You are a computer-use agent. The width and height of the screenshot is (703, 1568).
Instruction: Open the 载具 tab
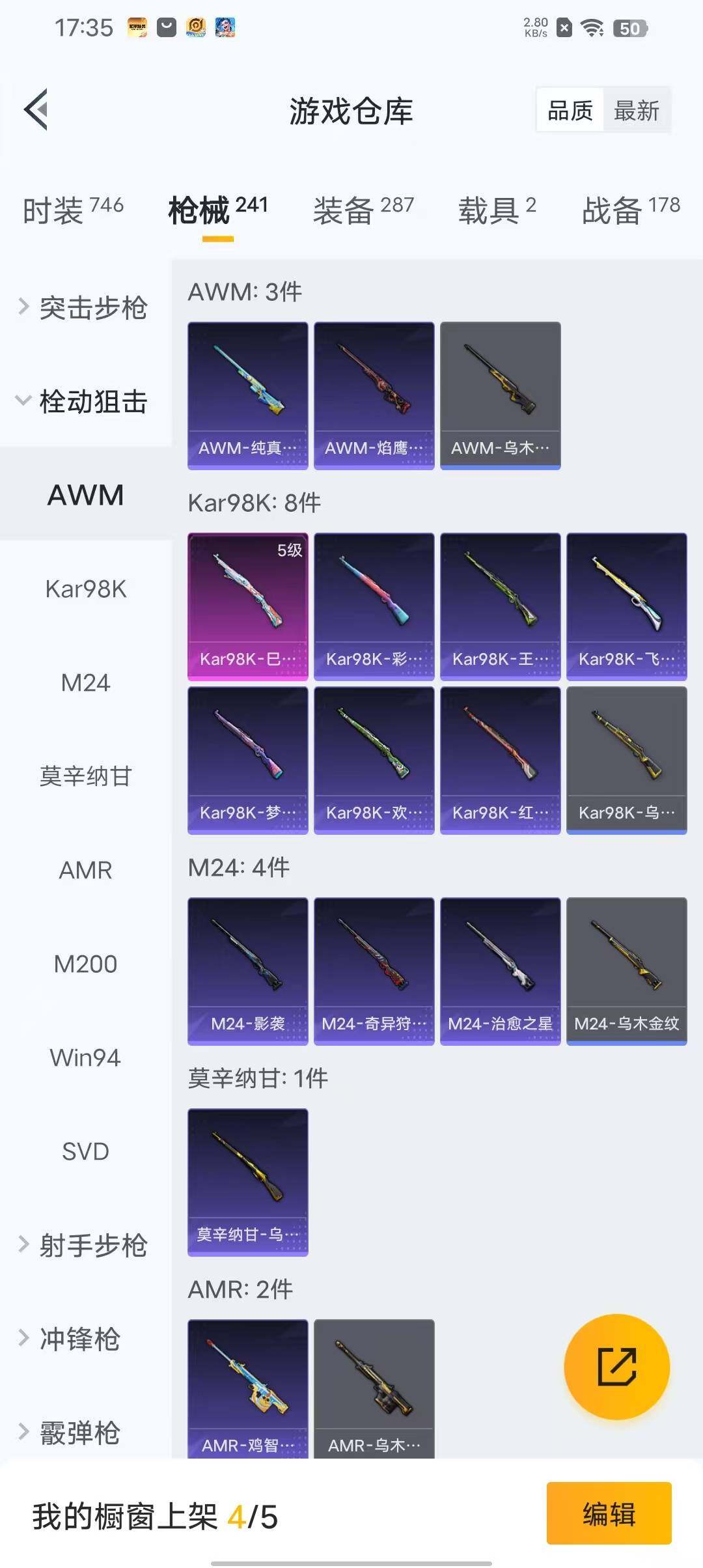click(497, 210)
